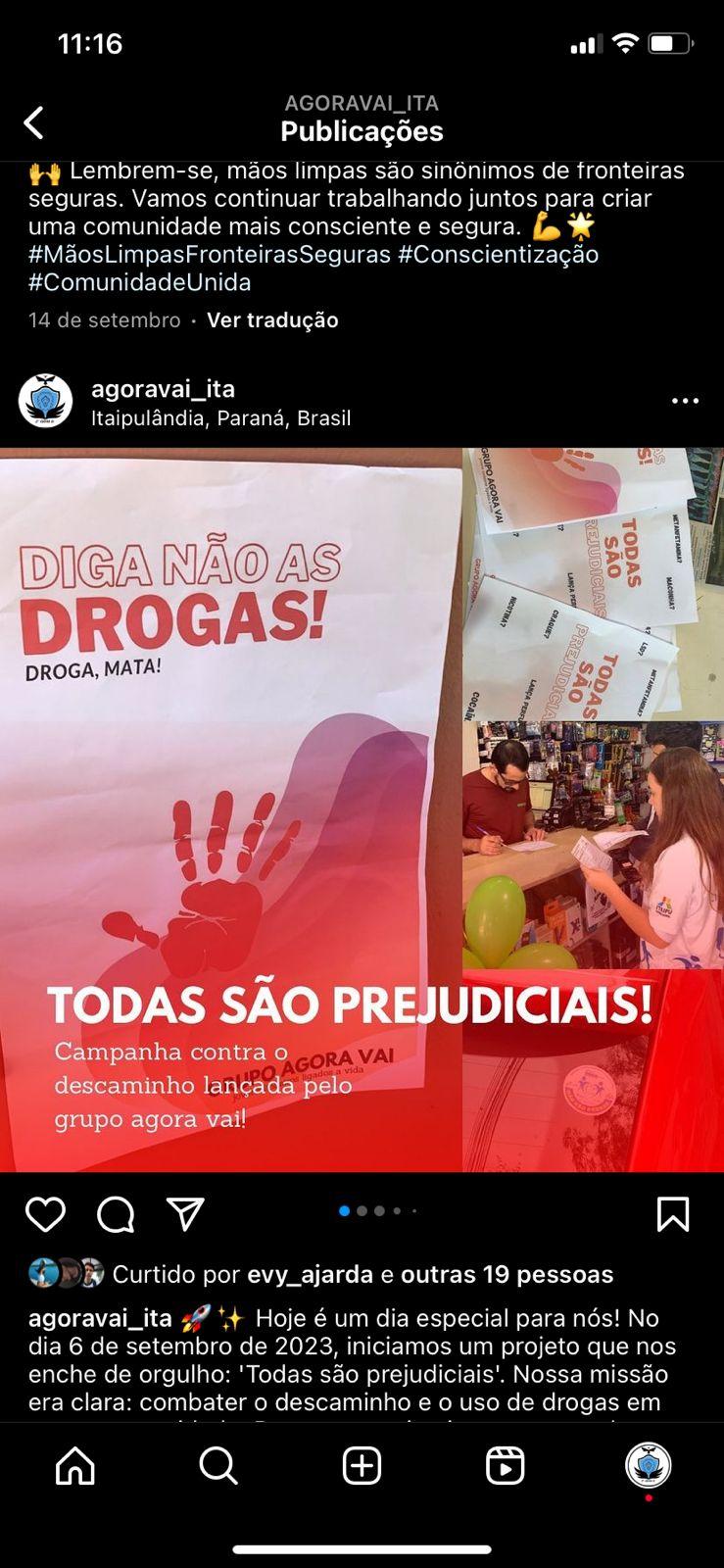Tap hashtag #Conscientização

(498, 254)
